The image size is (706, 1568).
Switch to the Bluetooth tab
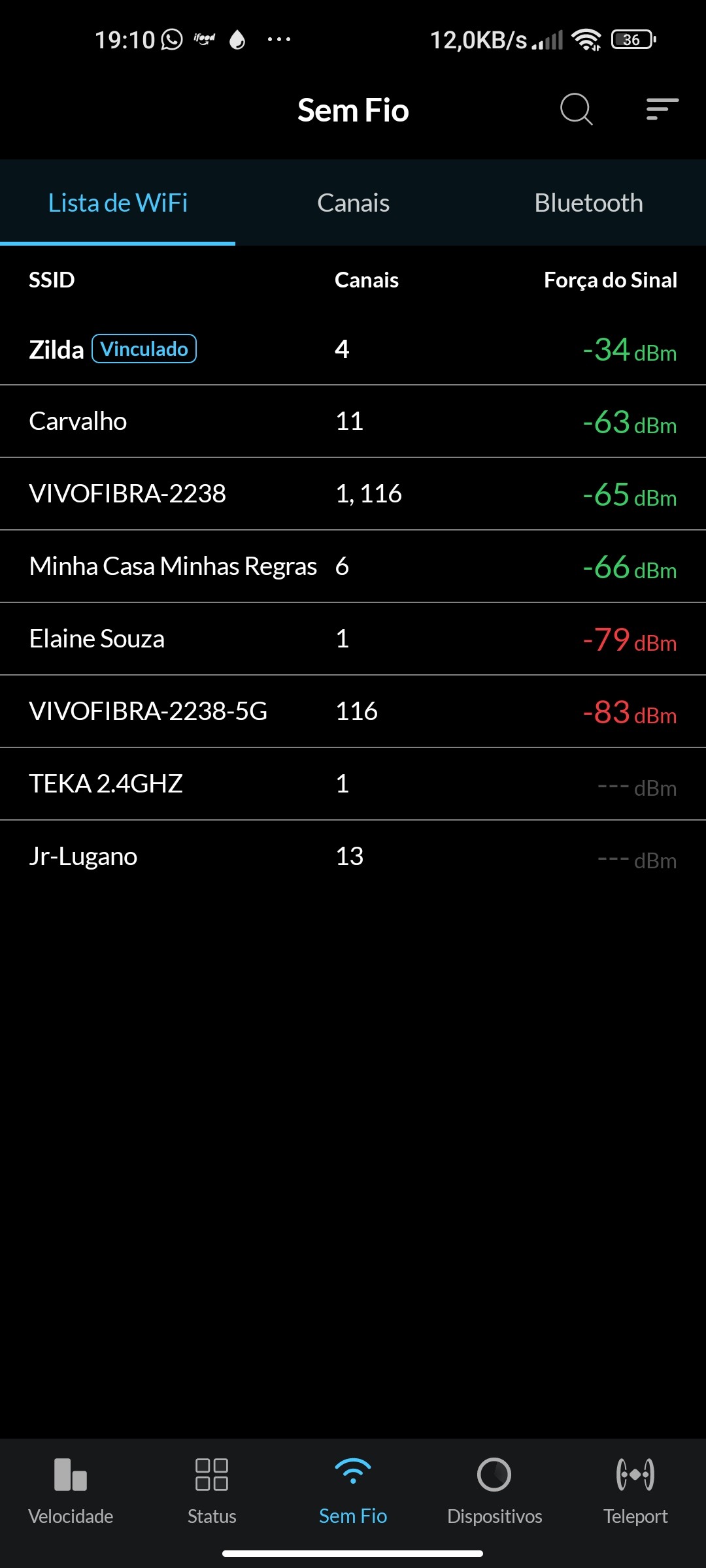[x=588, y=203]
